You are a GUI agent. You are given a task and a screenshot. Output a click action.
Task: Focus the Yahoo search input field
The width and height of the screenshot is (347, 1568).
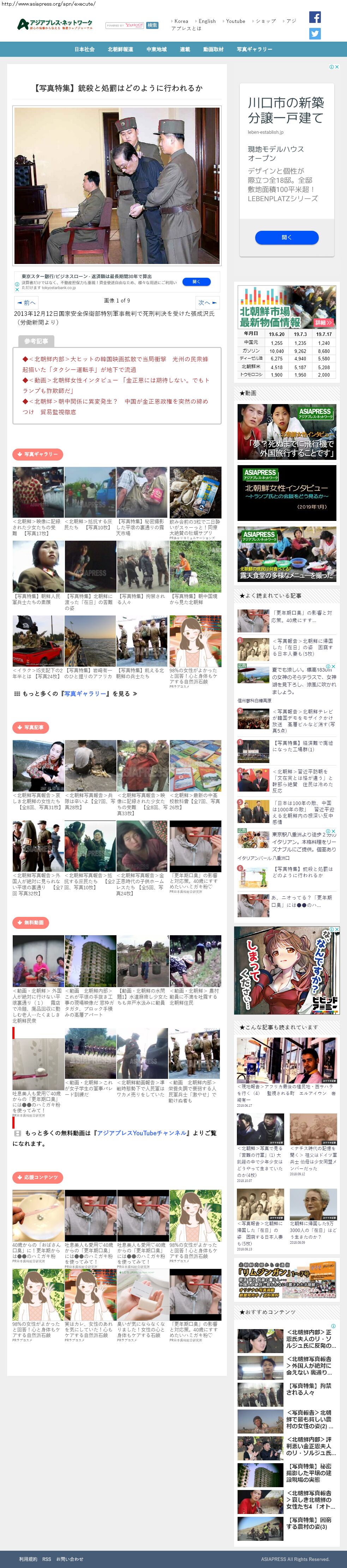125,25
